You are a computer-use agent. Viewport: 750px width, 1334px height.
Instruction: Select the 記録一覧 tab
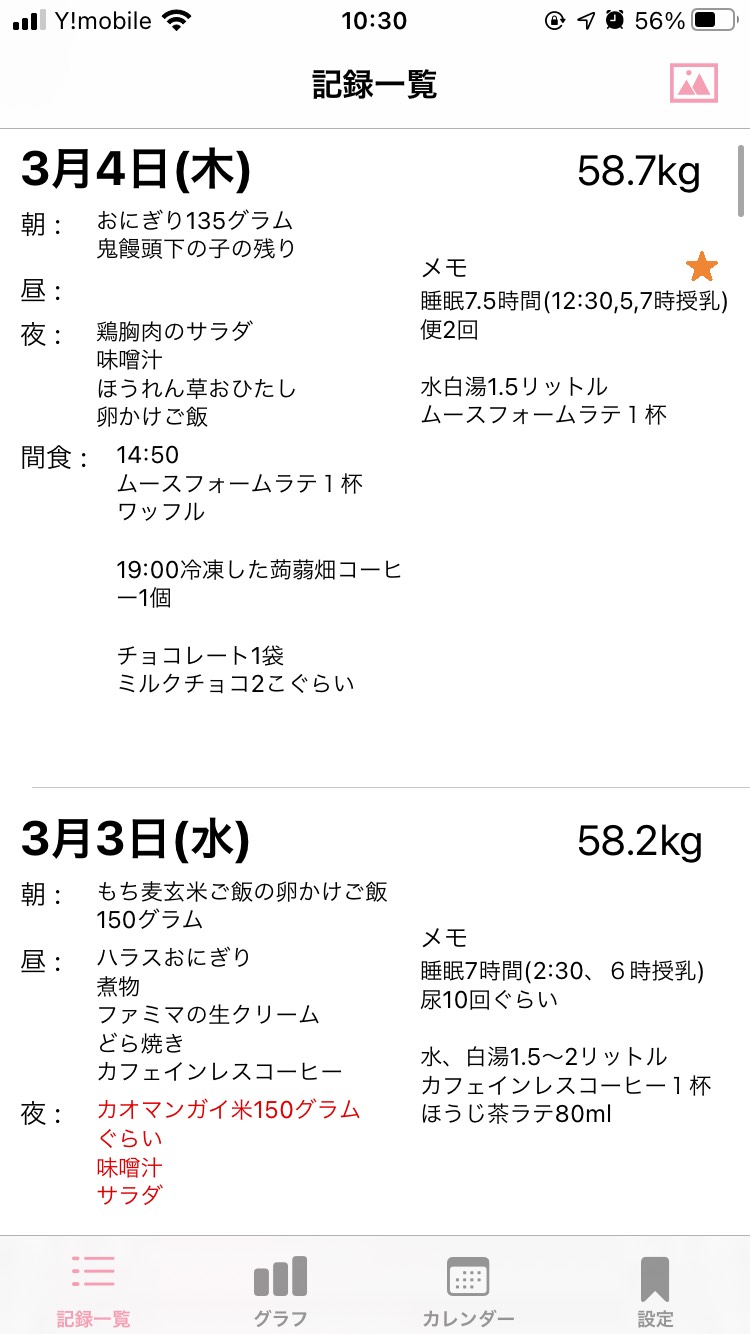point(93,1291)
